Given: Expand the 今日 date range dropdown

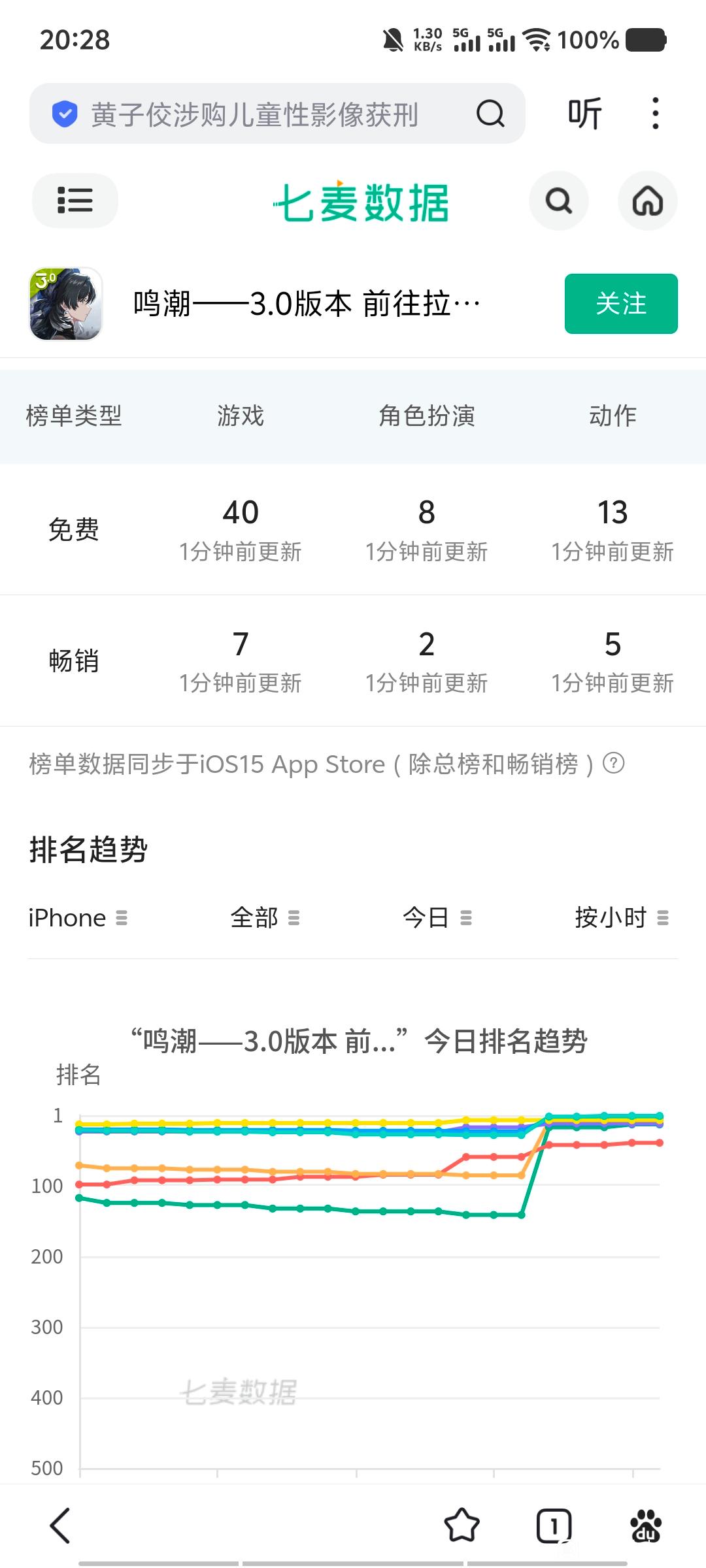Looking at the screenshot, I should [437, 918].
